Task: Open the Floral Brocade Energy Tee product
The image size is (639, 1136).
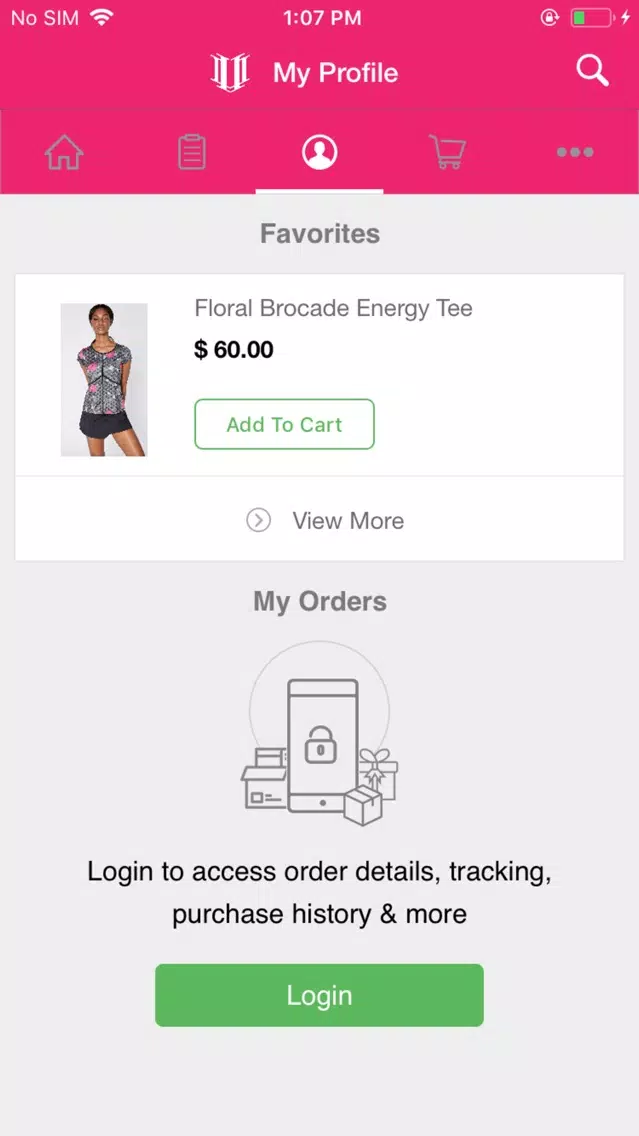Action: [333, 309]
